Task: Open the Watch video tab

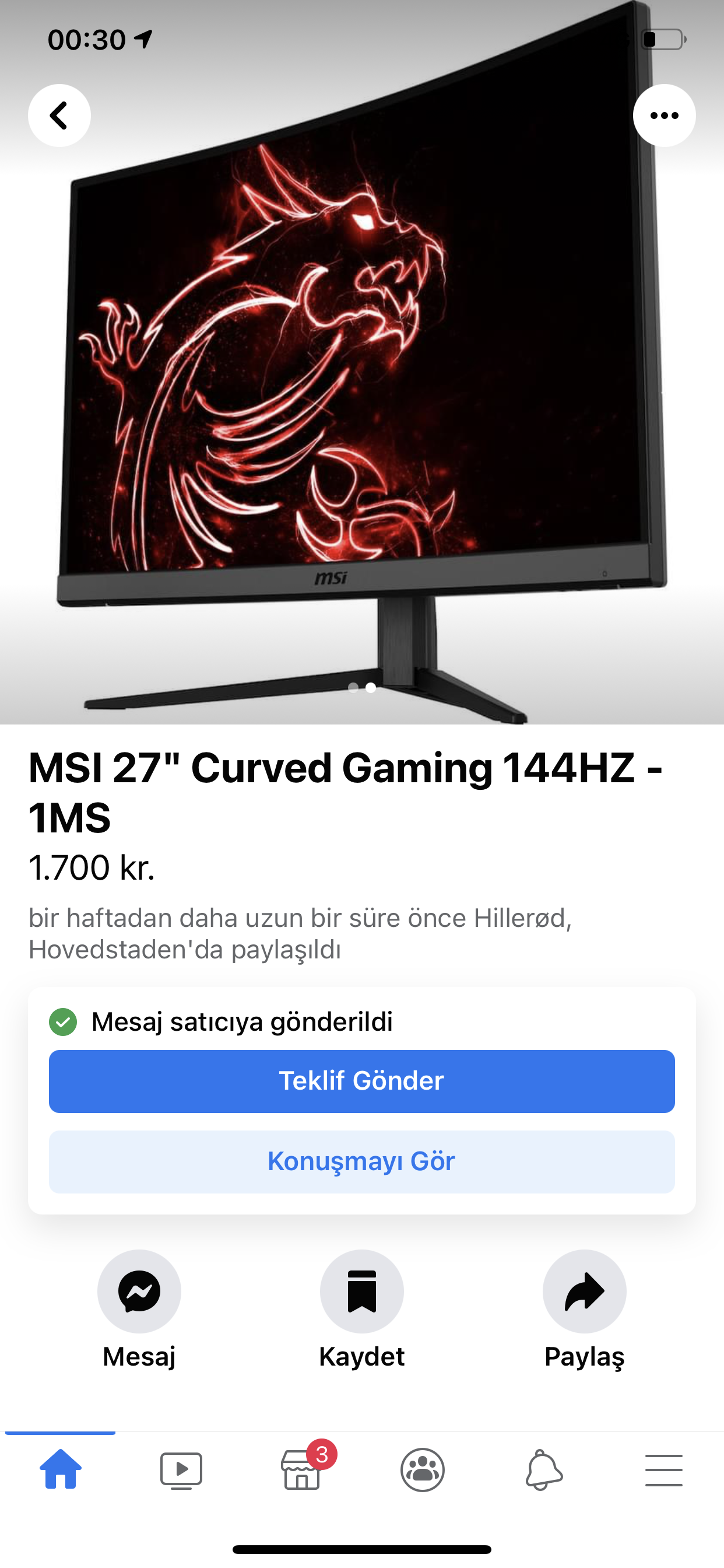Action: coord(181,1470)
